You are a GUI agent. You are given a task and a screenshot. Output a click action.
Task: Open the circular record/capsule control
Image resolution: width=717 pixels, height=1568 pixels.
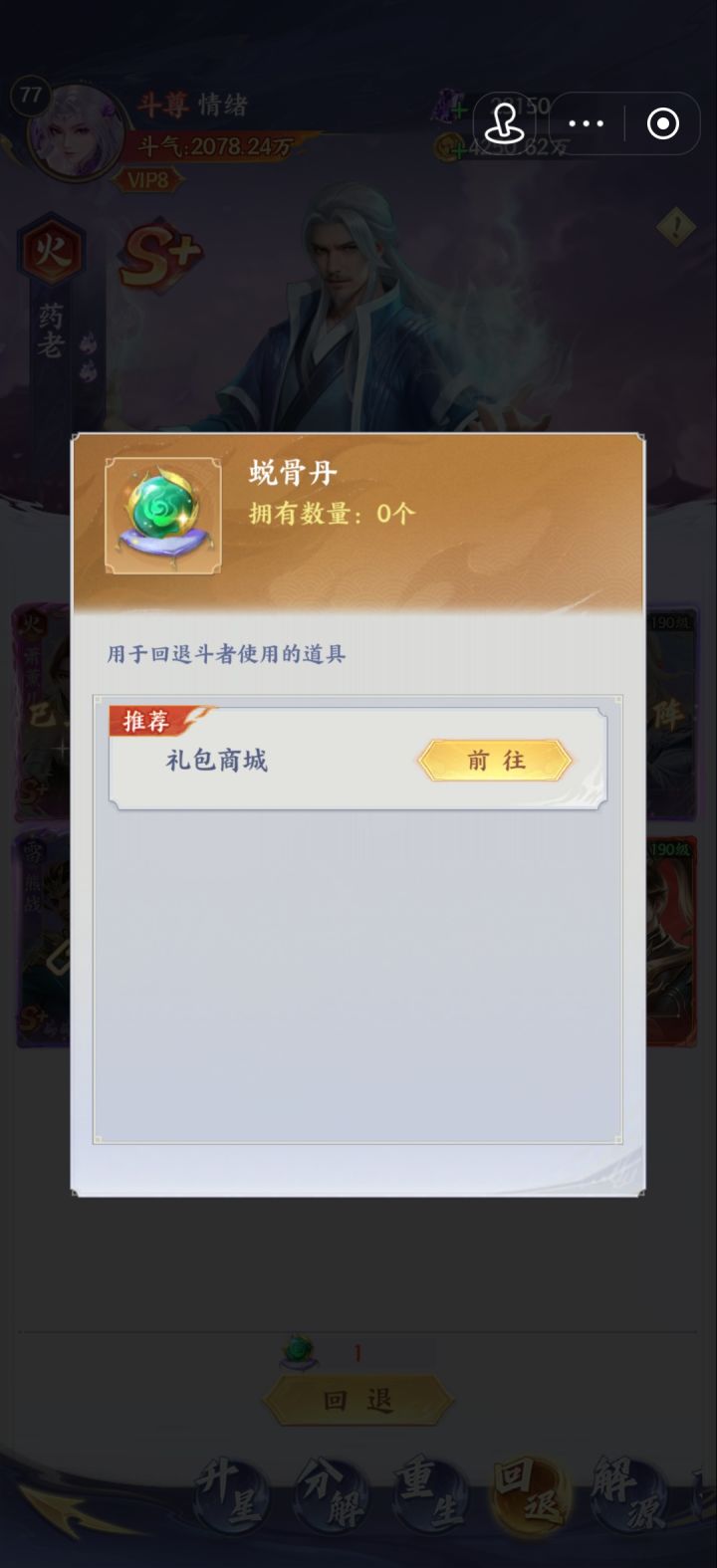(662, 122)
